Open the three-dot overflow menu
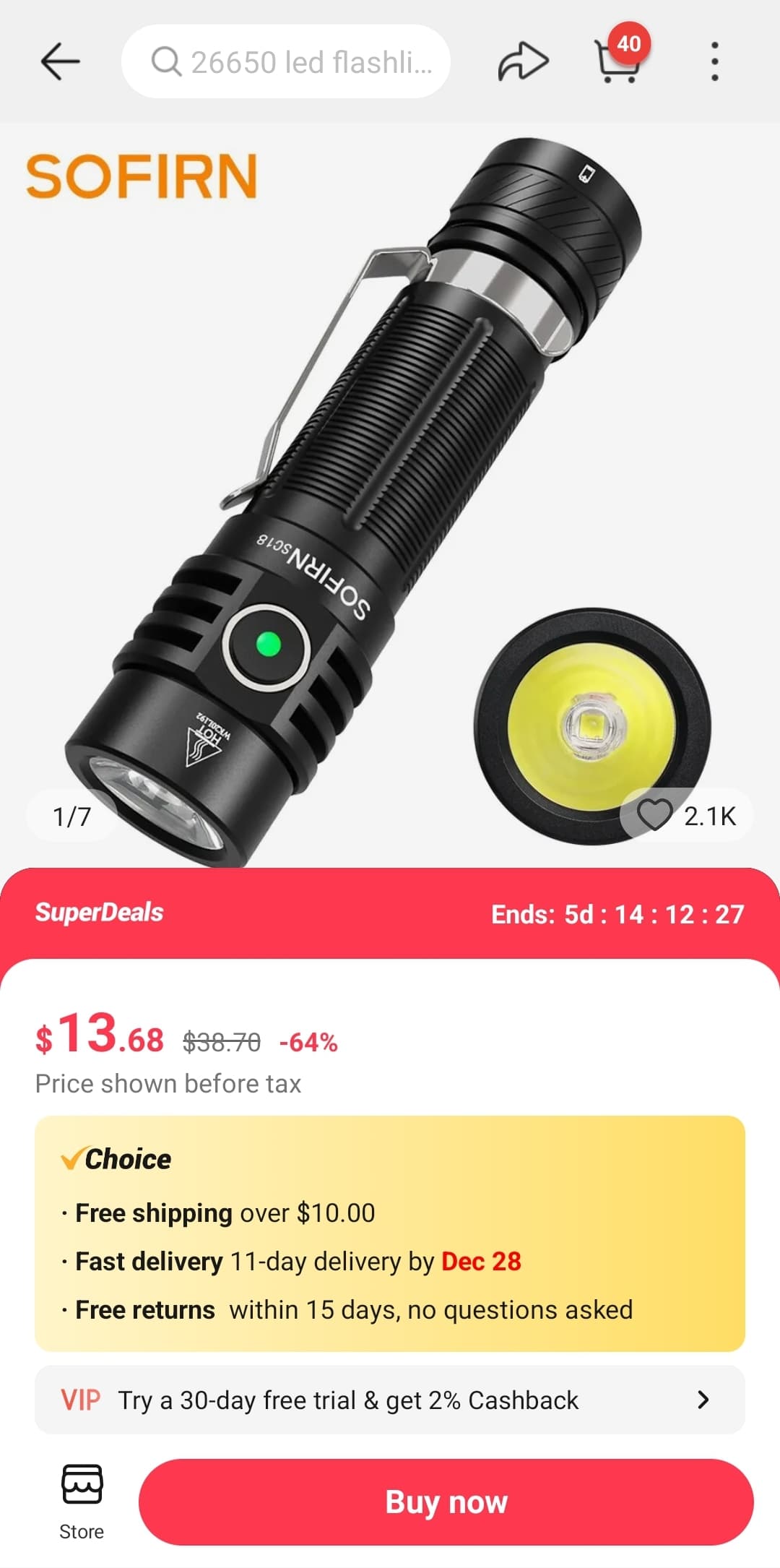The width and height of the screenshot is (780, 1568). (714, 61)
